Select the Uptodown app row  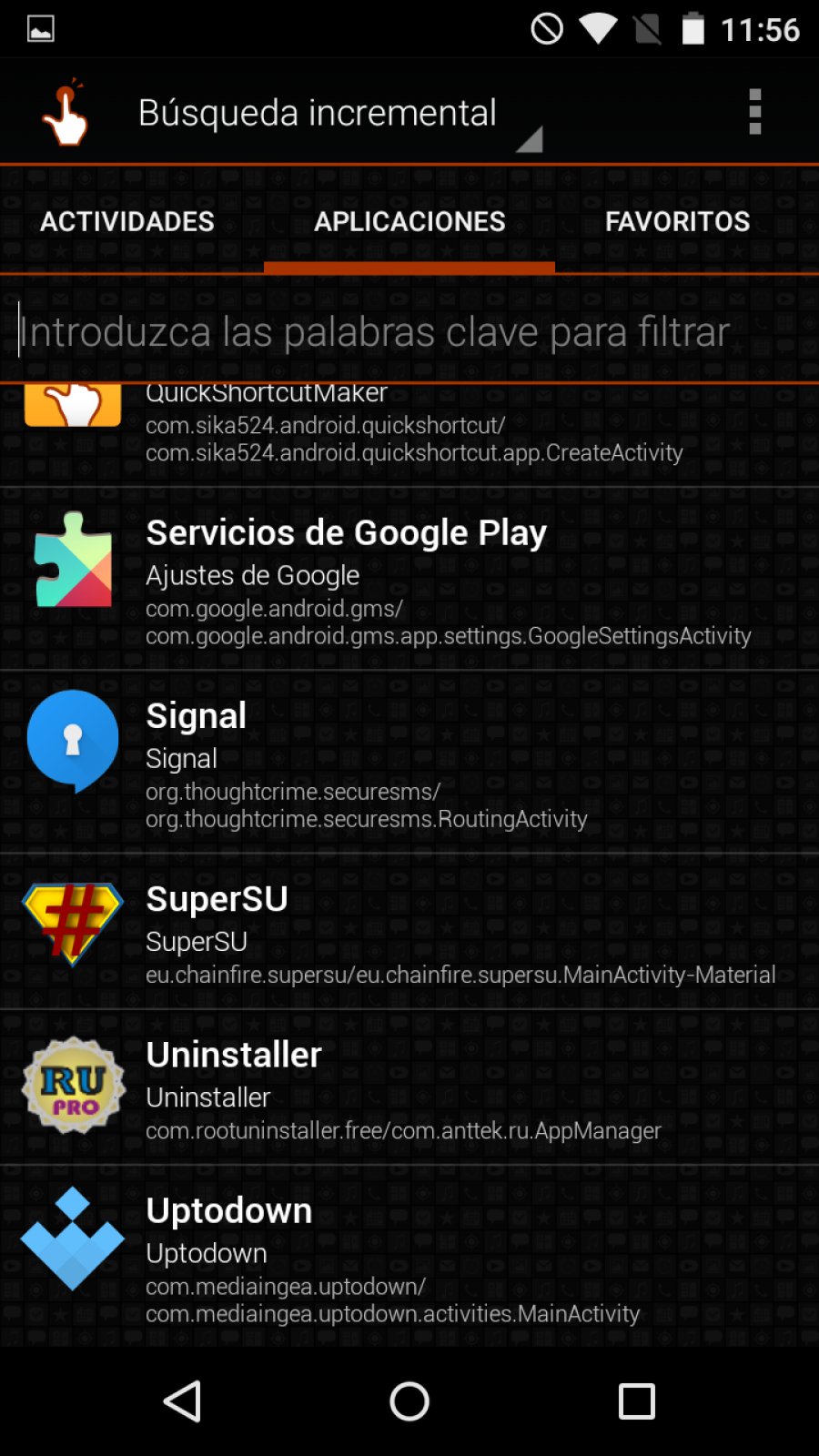click(409, 1258)
